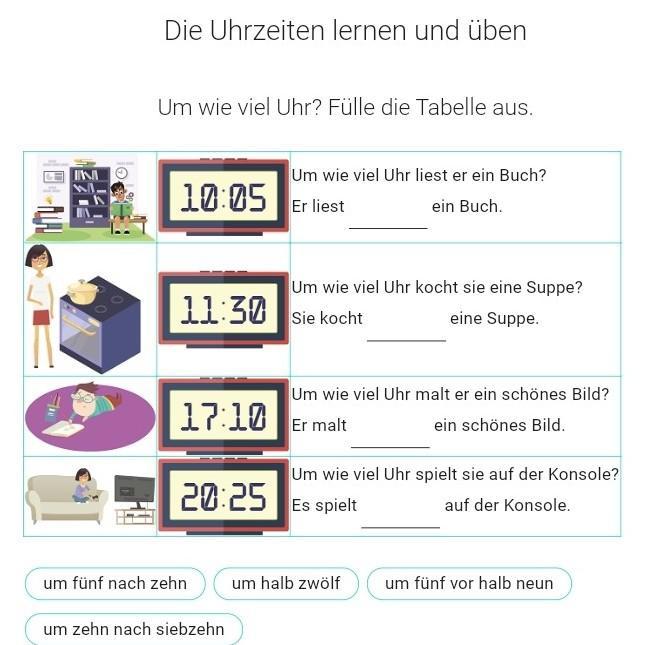Viewport: 652px width, 645px height.
Task: Tap the blank in 'Sie kocht eine Suppe'
Action: [406, 326]
